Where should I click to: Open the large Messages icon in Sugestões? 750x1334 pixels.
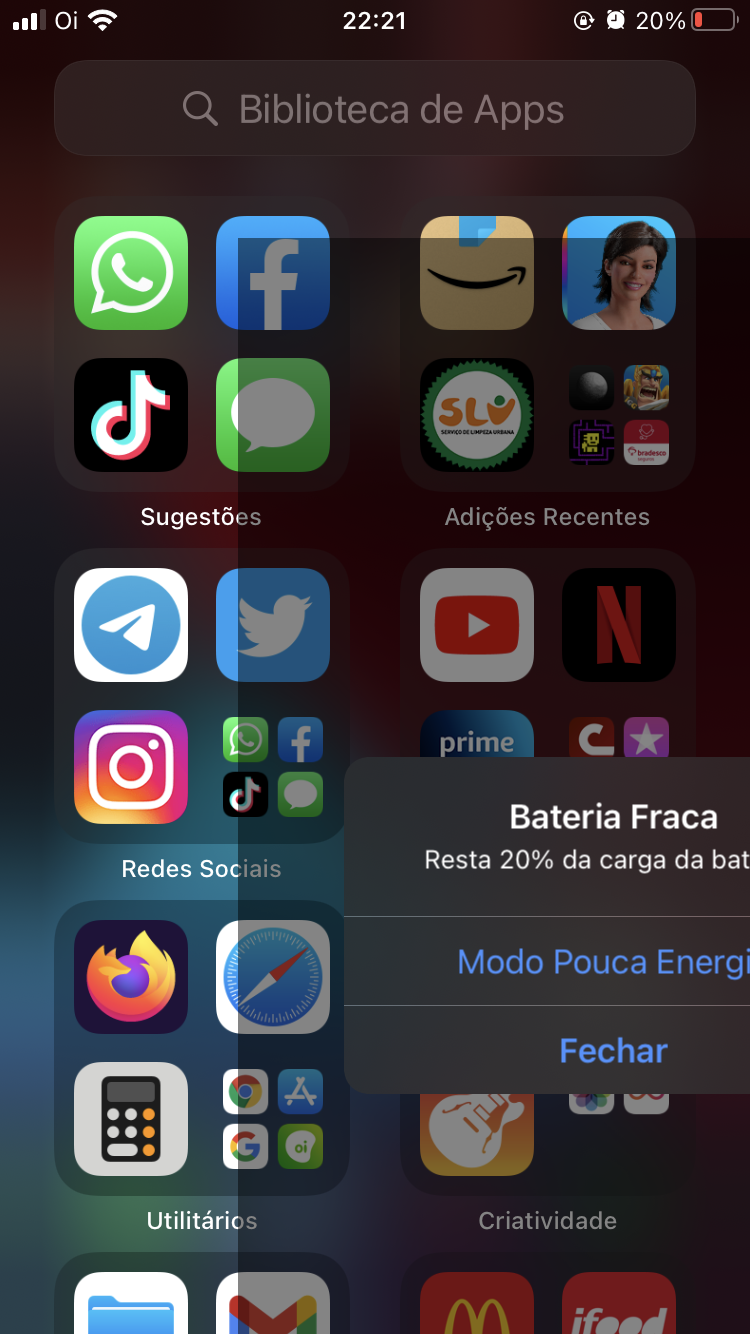(273, 415)
